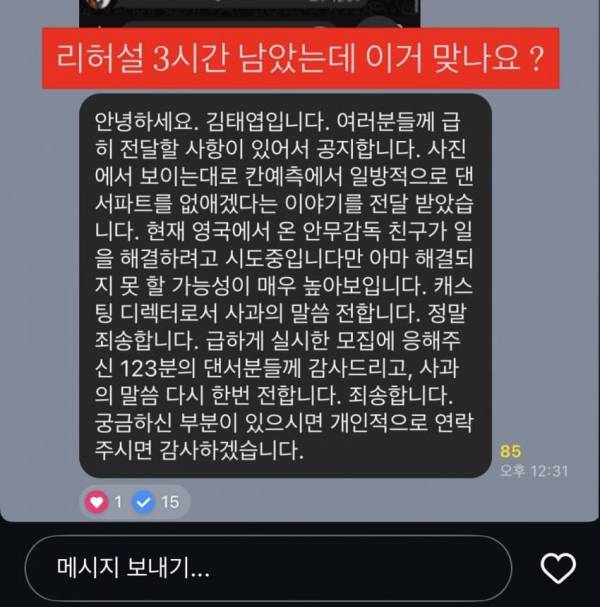Tap the 메시지 보내기 message field
The height and width of the screenshot is (607, 600).
270,569
